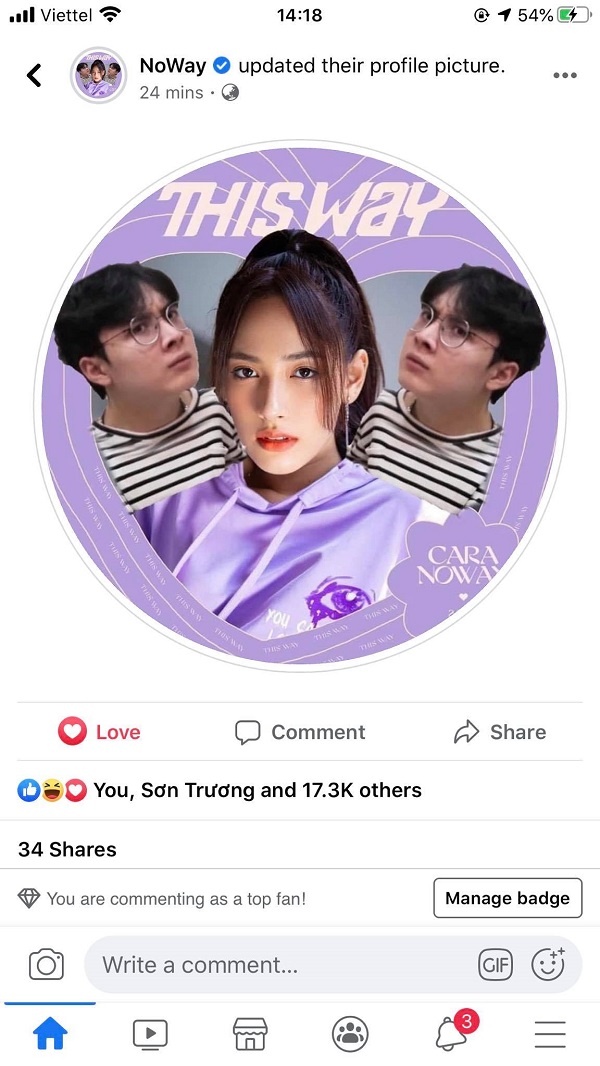Tap the Love reaction button
Screen dimensions: 600x1066
pyautogui.click(x=99, y=732)
